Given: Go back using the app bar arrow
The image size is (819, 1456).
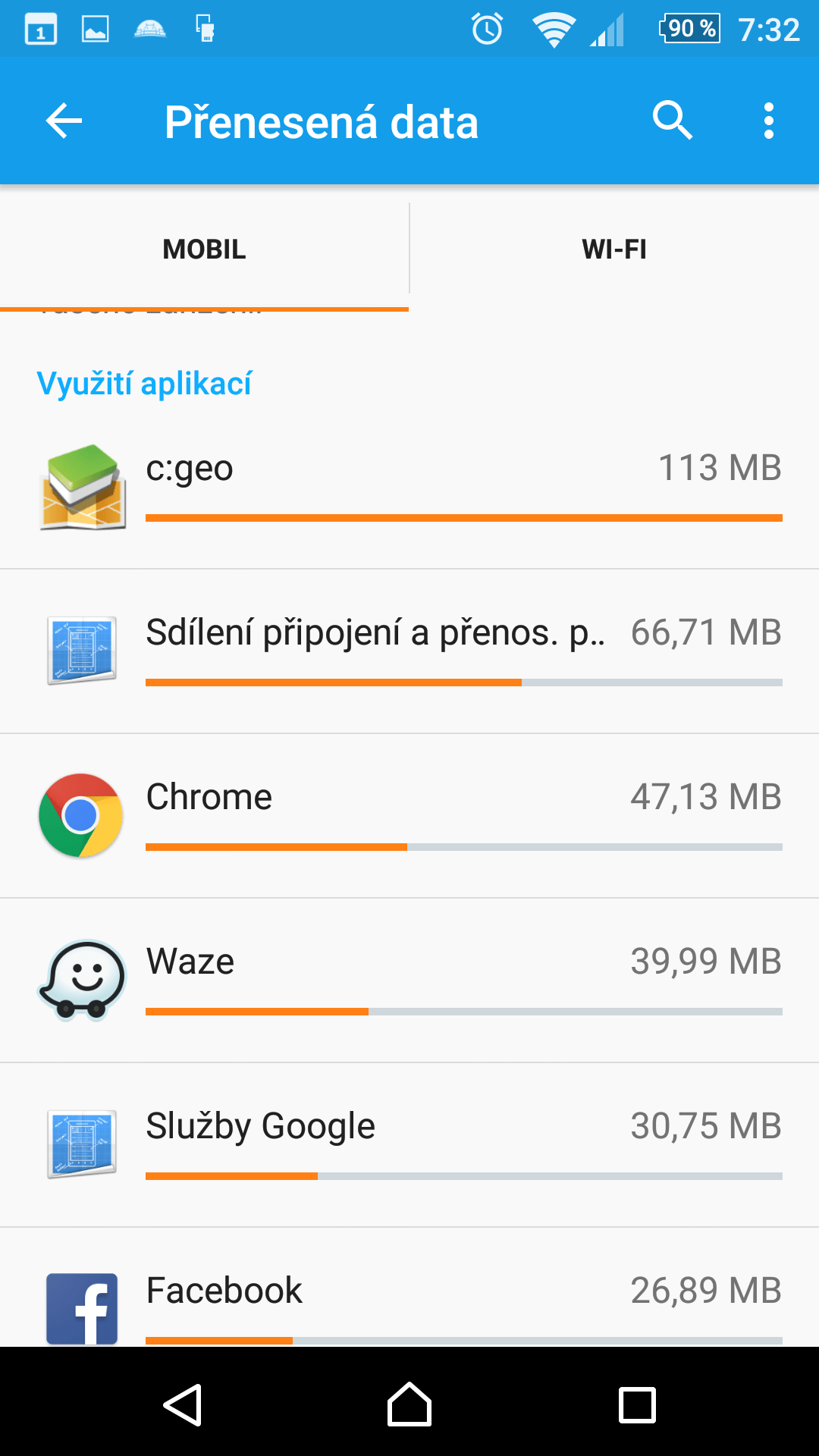Looking at the screenshot, I should pyautogui.click(x=64, y=121).
